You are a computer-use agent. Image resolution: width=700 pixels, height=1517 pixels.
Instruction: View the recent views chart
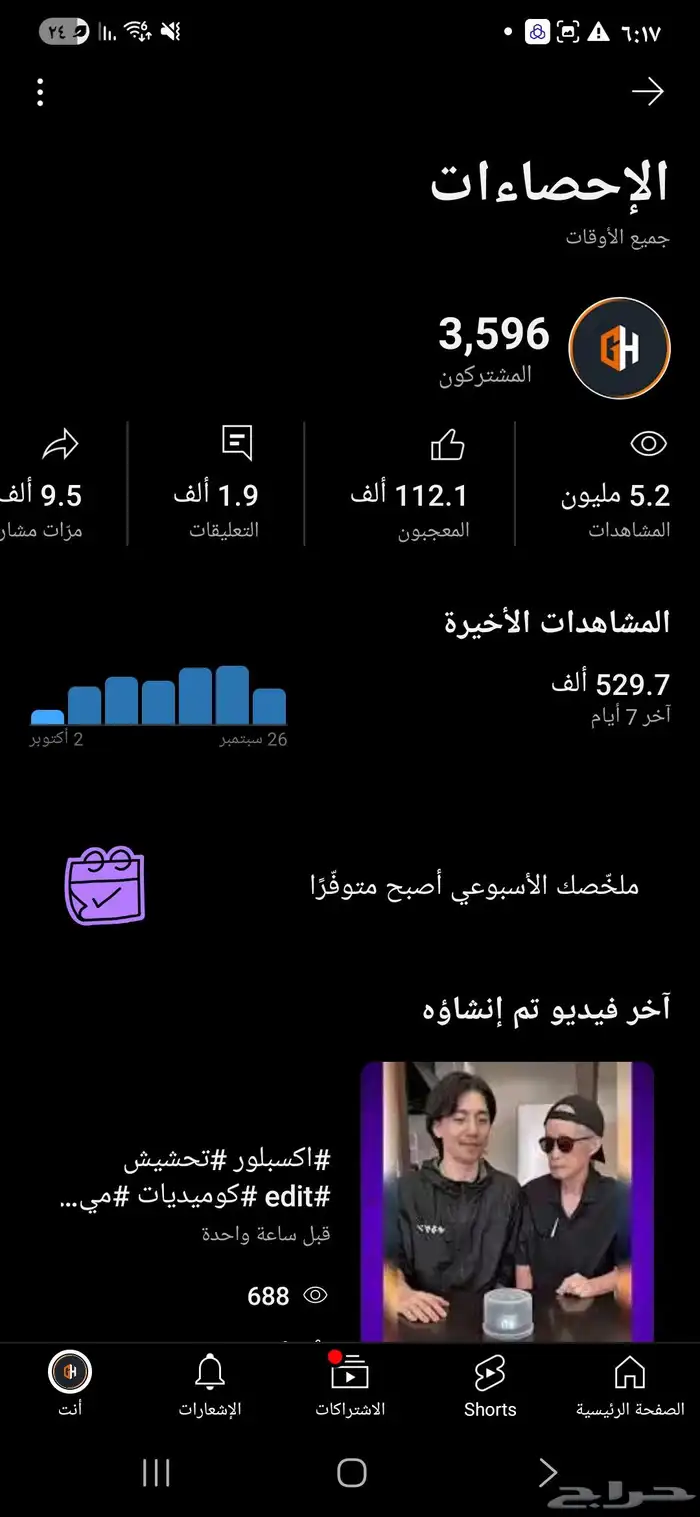click(158, 697)
